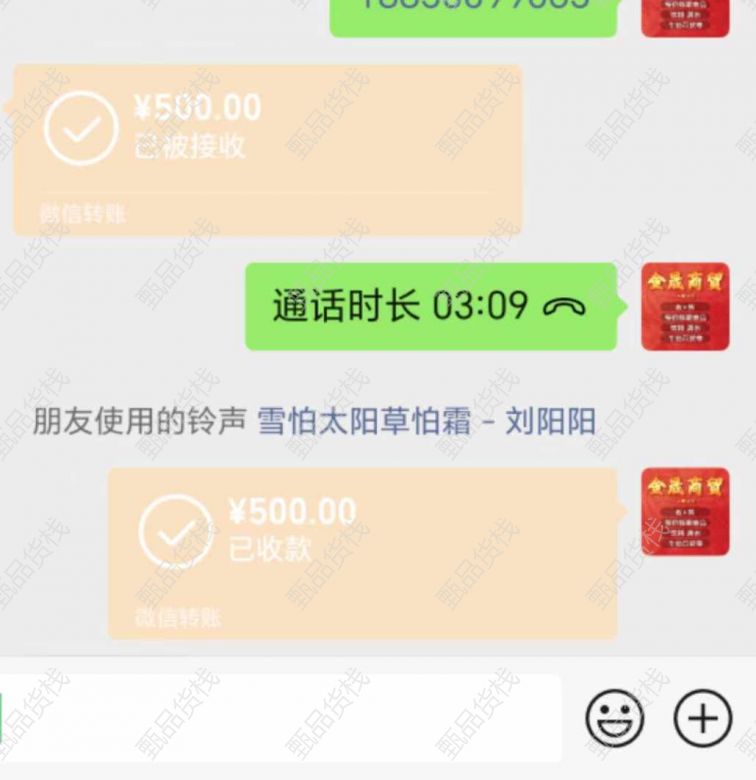Viewport: 756px width, 780px height.
Task: Tap the call duration 03:09 message bubble
Action: click(430, 306)
